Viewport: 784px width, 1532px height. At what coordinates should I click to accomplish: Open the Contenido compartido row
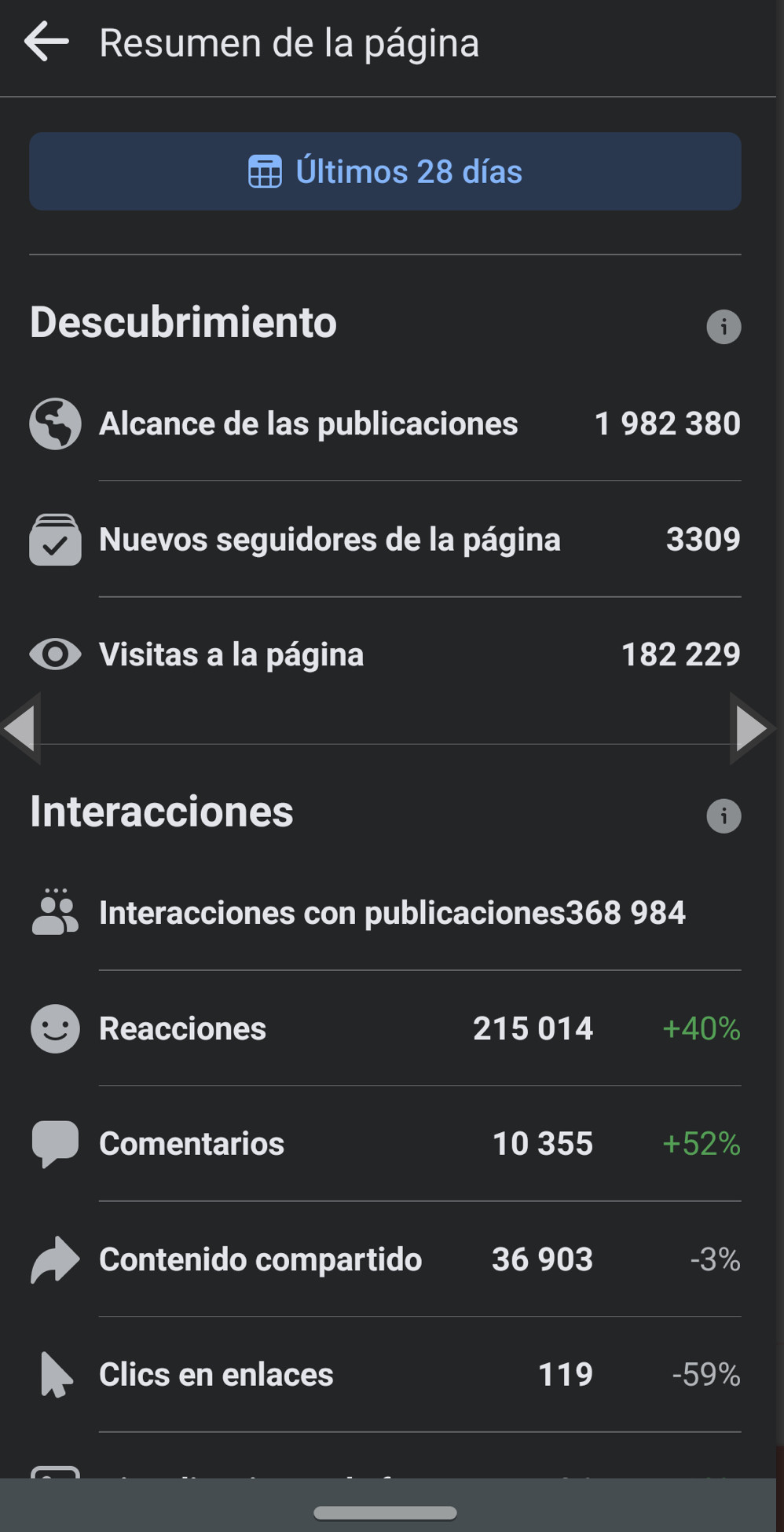point(385,1259)
